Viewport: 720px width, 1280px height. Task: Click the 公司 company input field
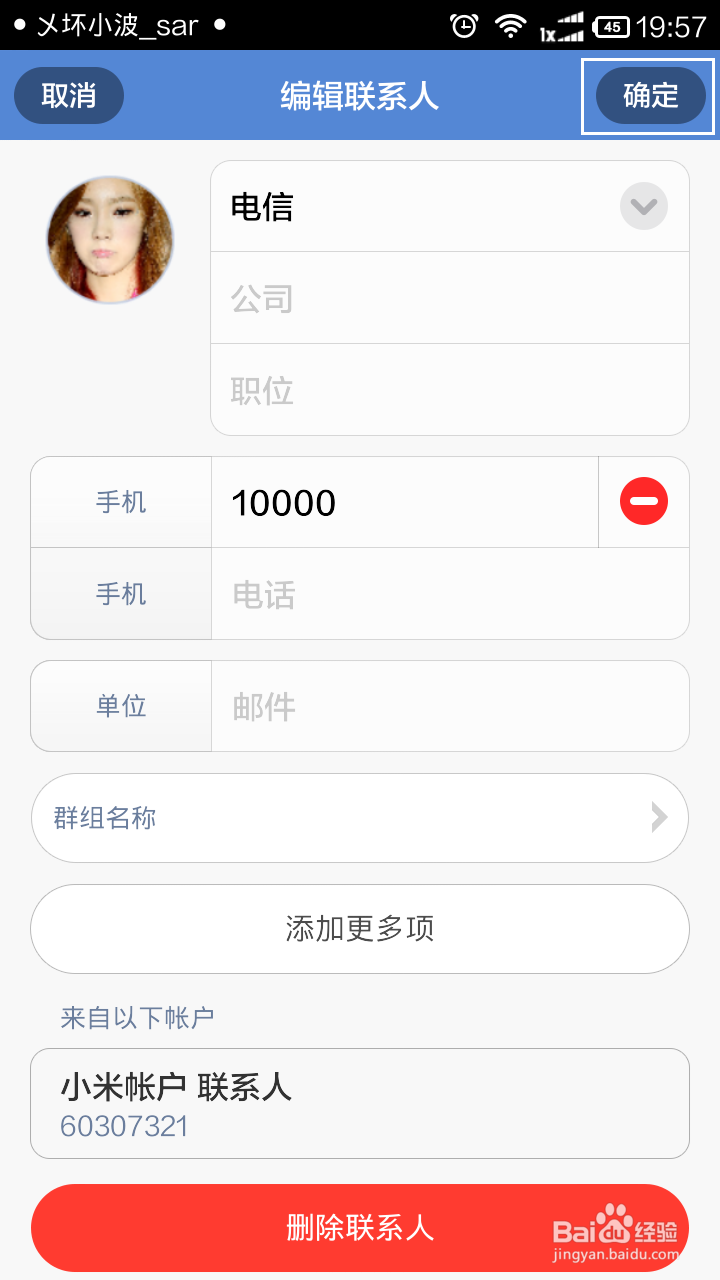(450, 298)
